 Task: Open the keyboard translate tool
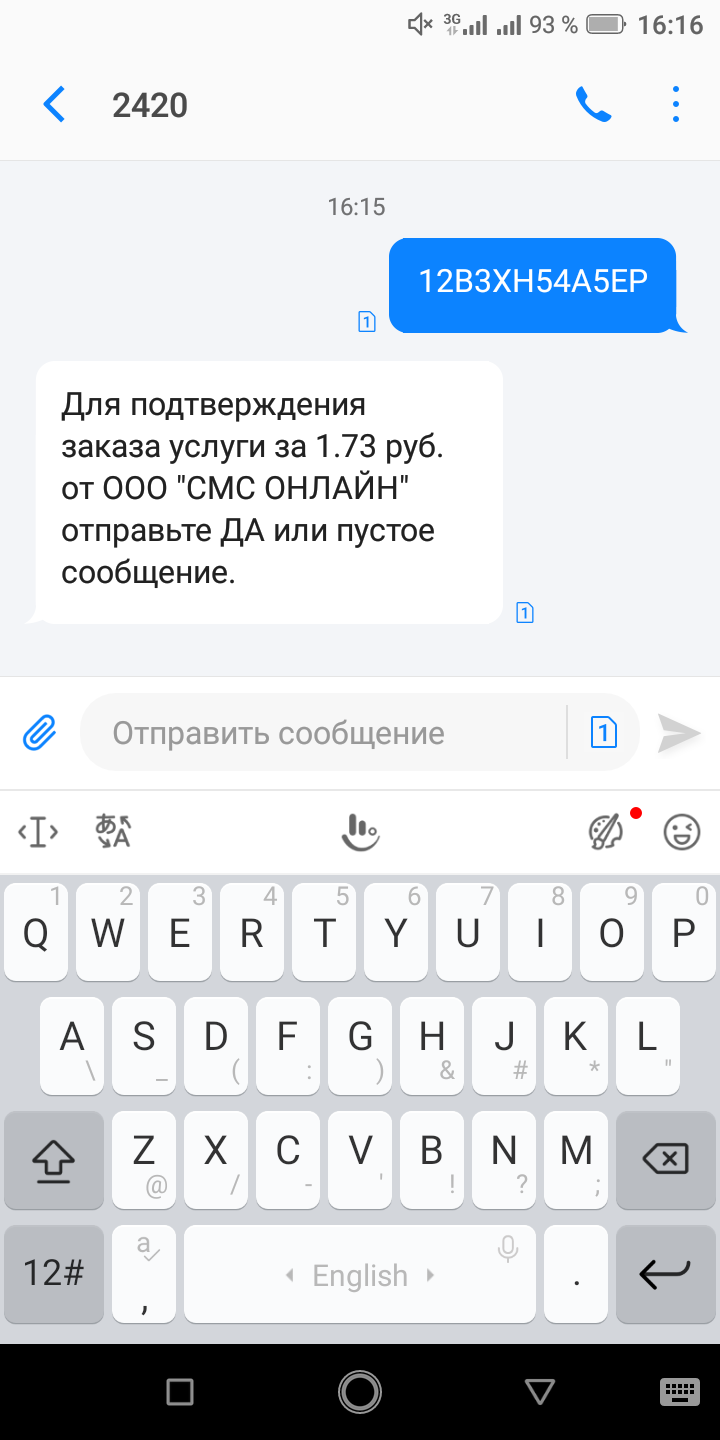click(x=113, y=831)
